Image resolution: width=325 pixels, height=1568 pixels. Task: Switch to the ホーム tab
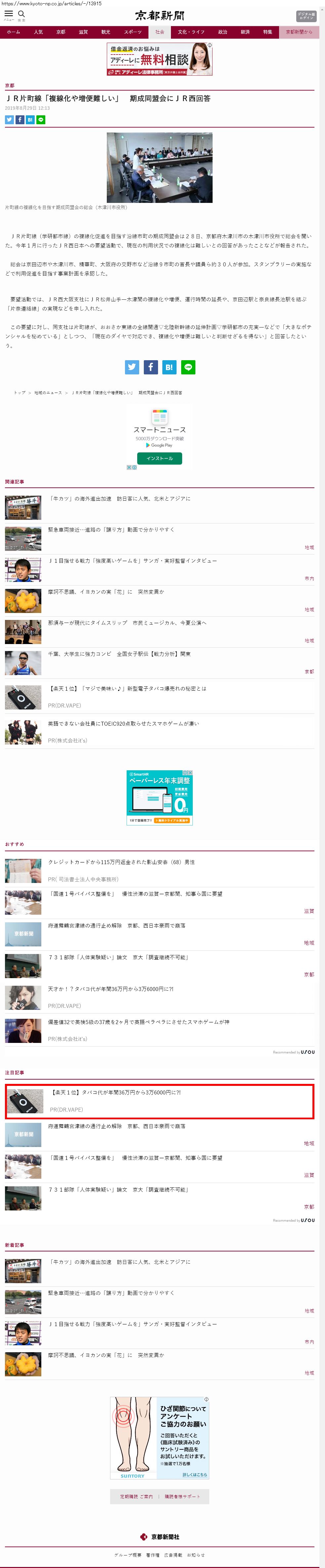(13, 32)
